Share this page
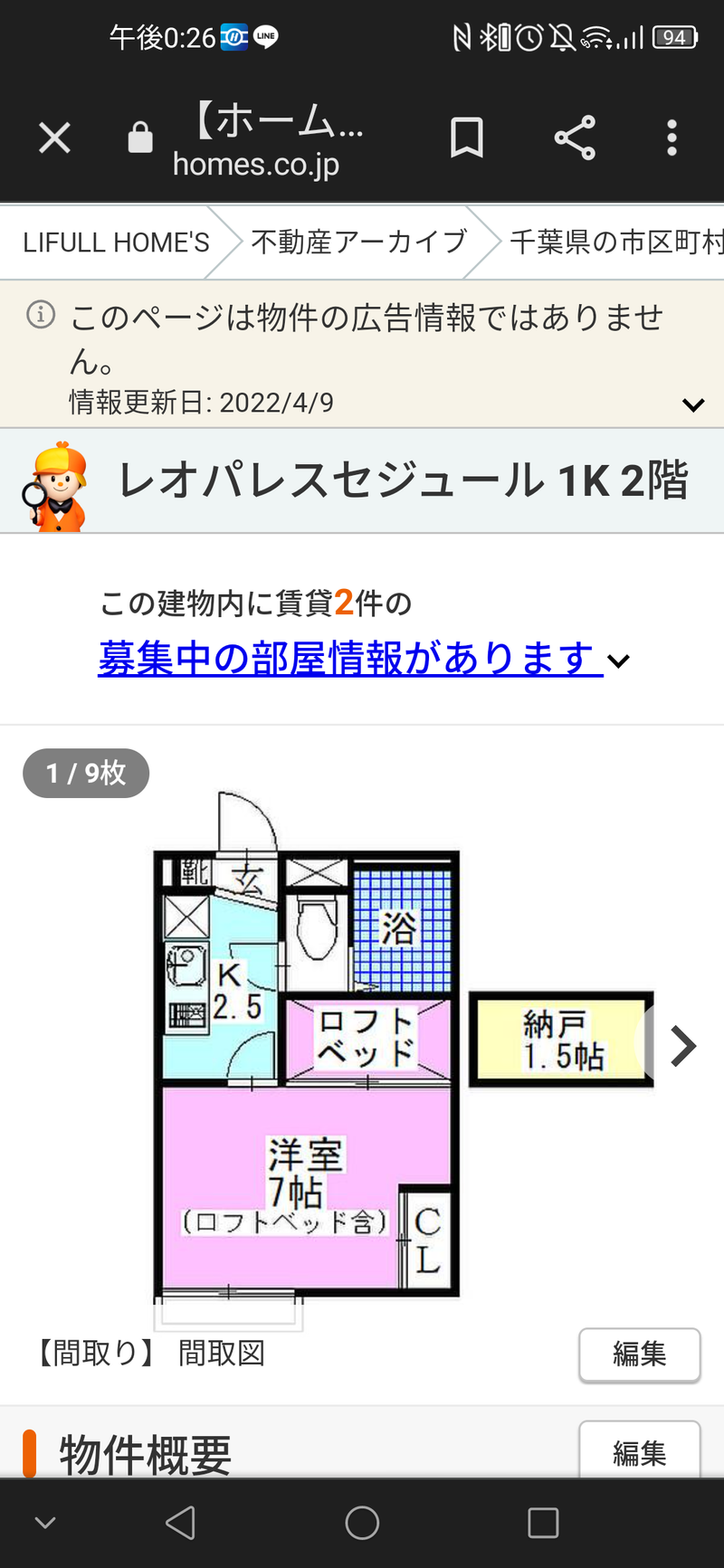Image resolution: width=724 pixels, height=1568 pixels. (575, 138)
